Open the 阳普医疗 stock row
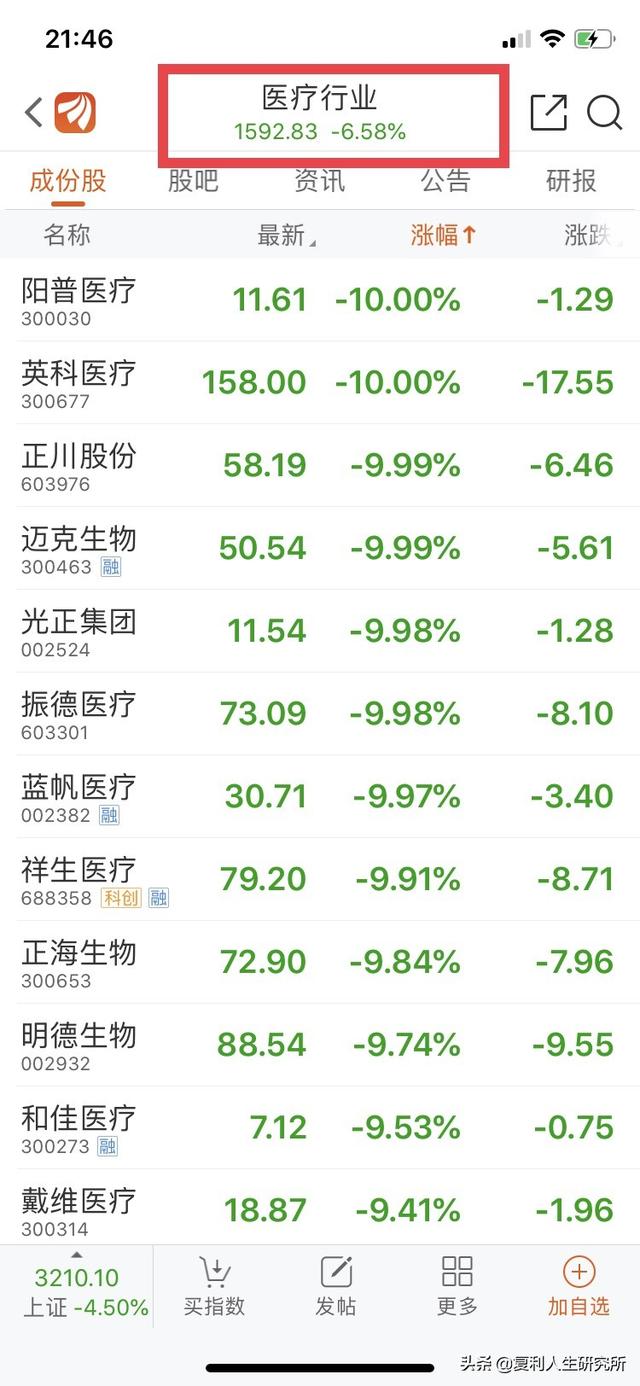Screen dimensions: 640x1386 (320, 300)
